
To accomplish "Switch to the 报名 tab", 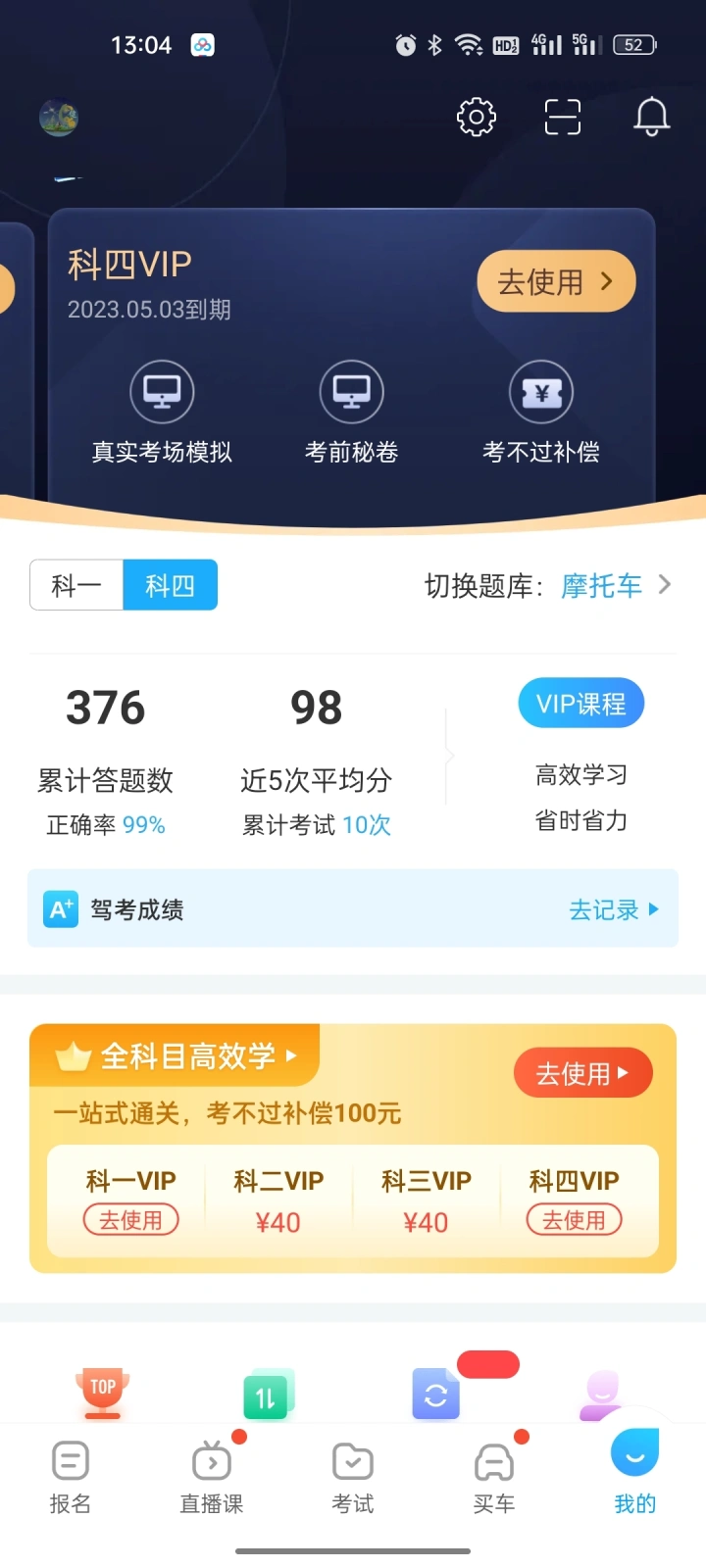I will pyautogui.click(x=71, y=1478).
